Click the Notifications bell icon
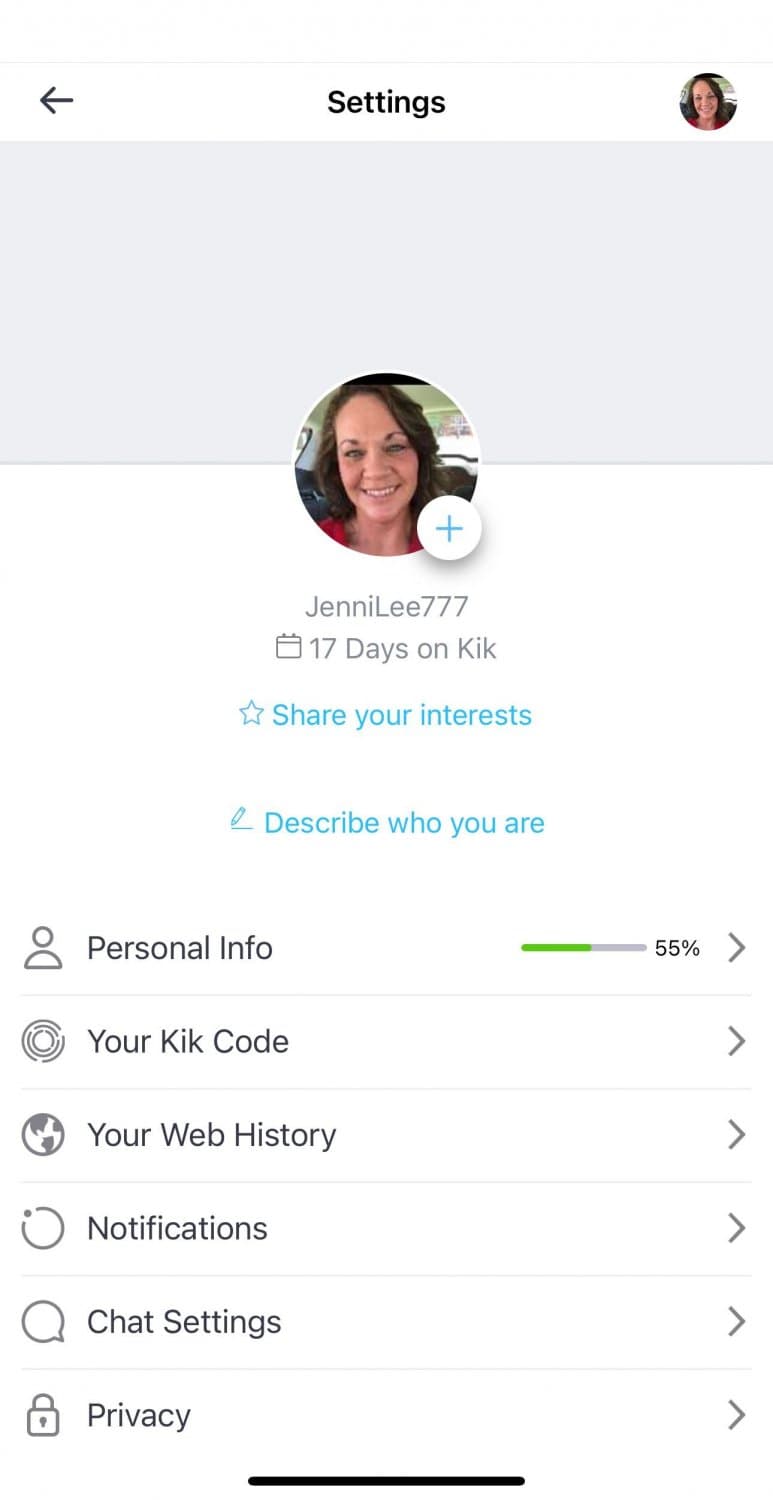 tap(42, 1228)
